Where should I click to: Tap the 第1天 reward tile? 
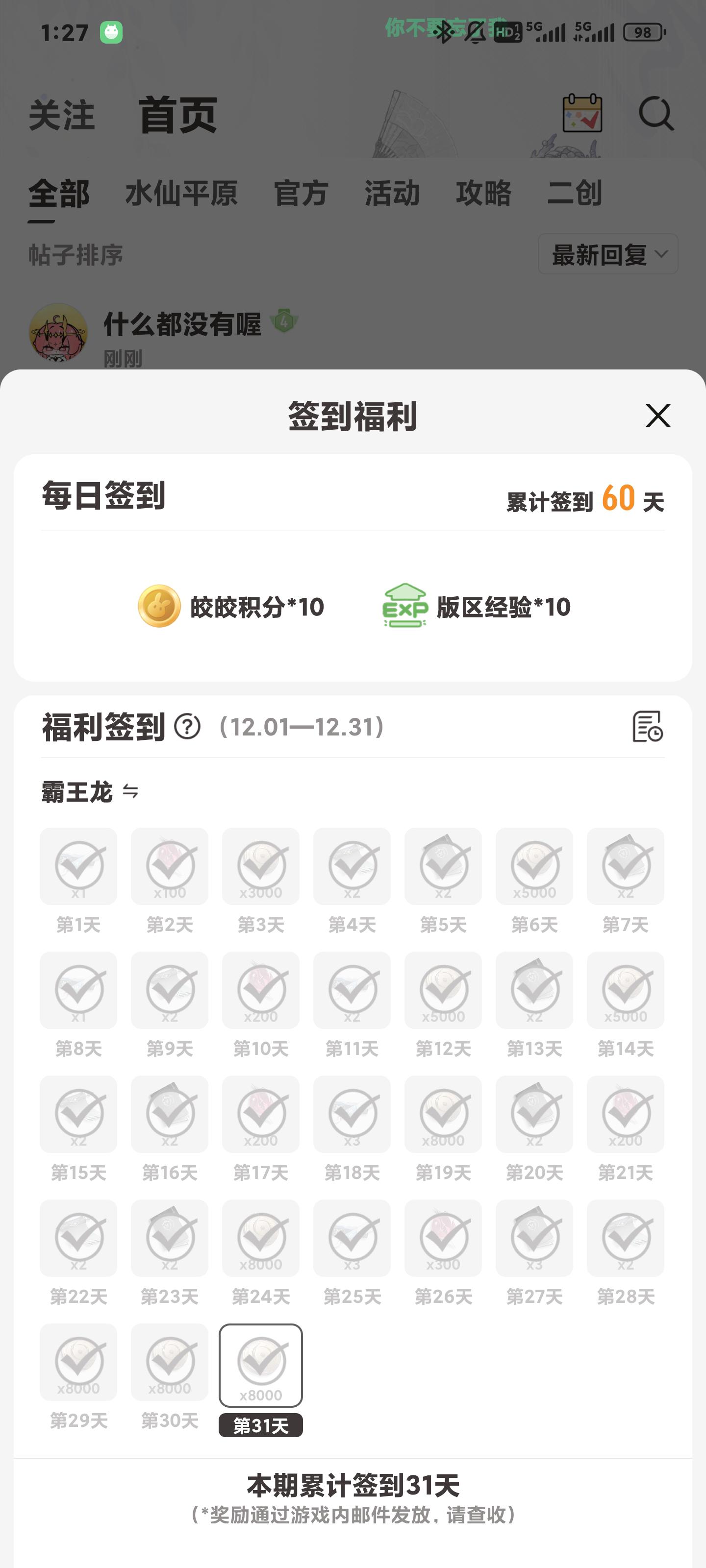(78, 866)
